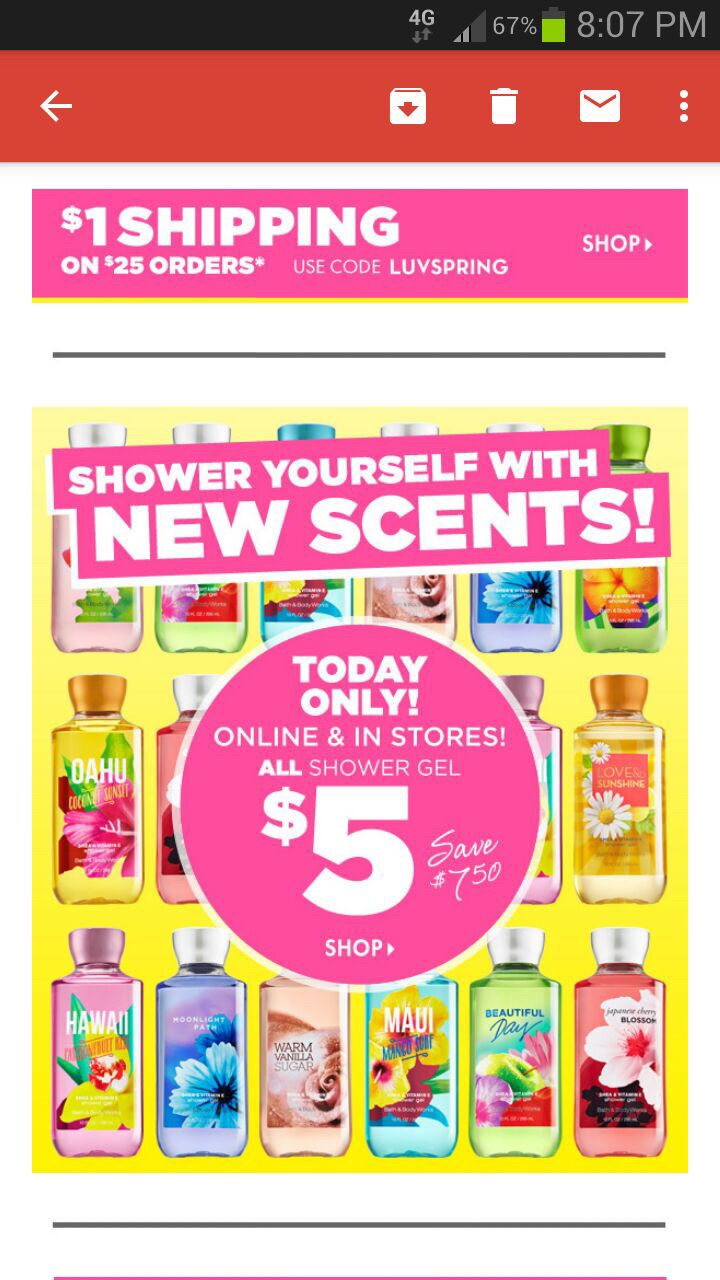
Task: Archive this email
Action: (x=408, y=106)
